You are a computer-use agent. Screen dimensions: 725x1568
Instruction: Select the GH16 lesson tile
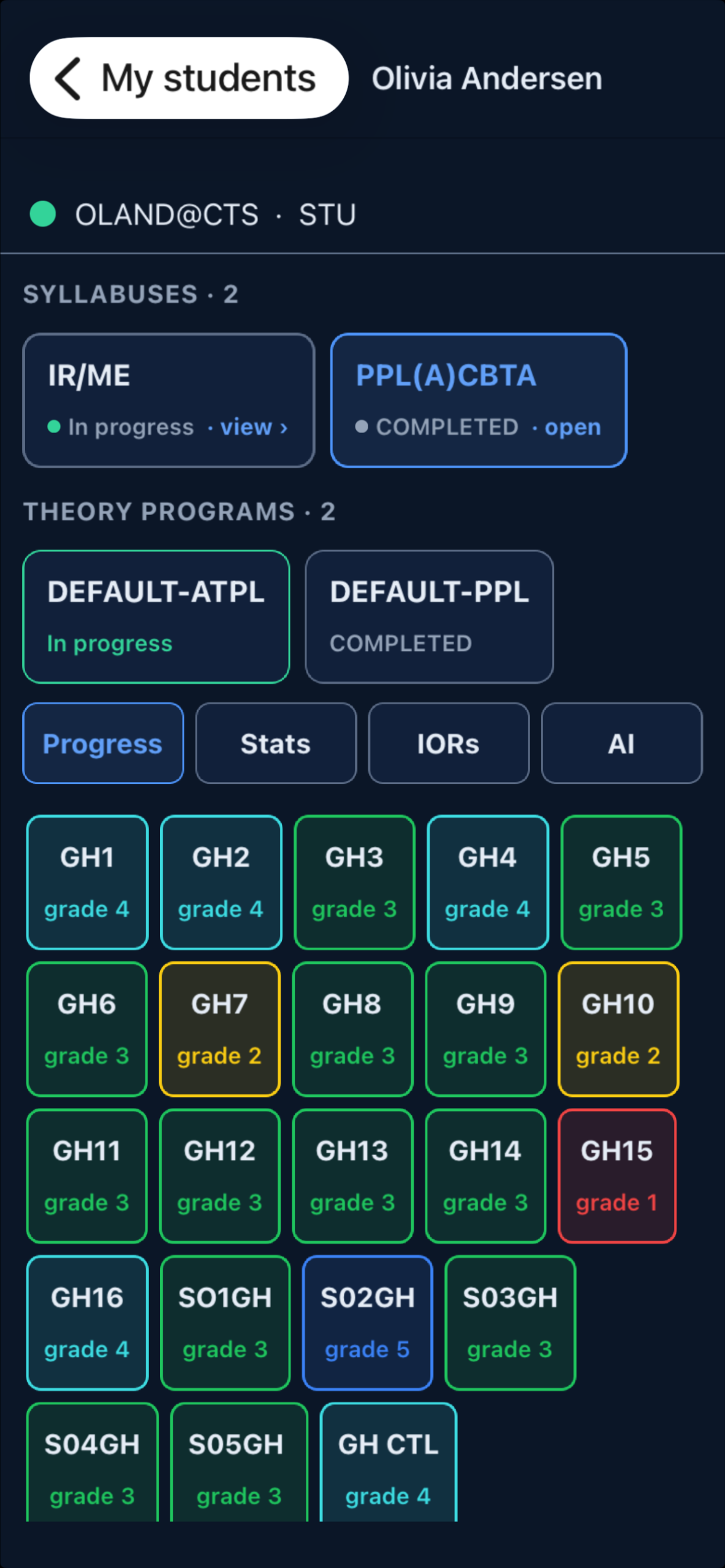(87, 1323)
